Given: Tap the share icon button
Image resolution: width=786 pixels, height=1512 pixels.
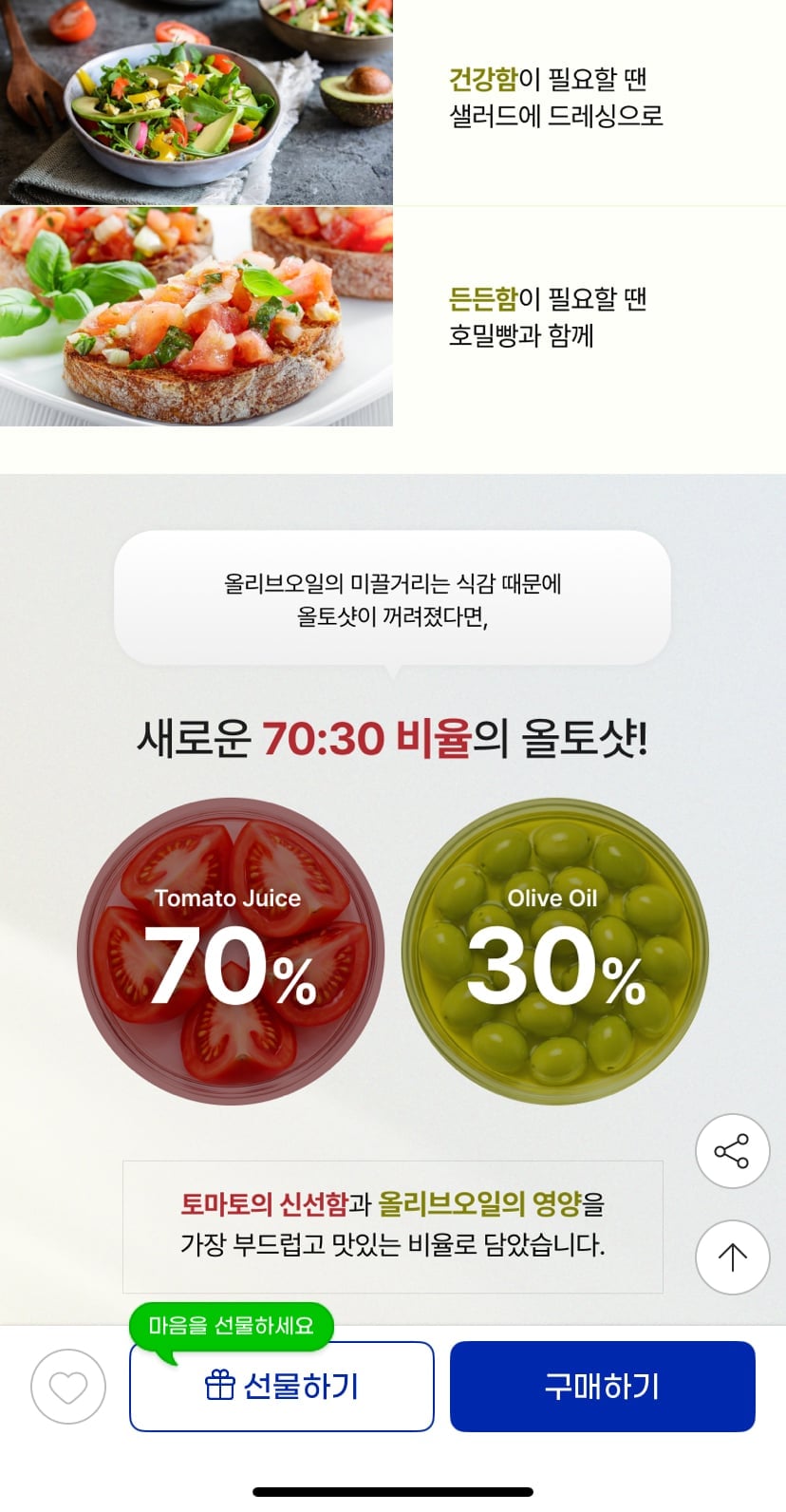Looking at the screenshot, I should pos(732,1151).
